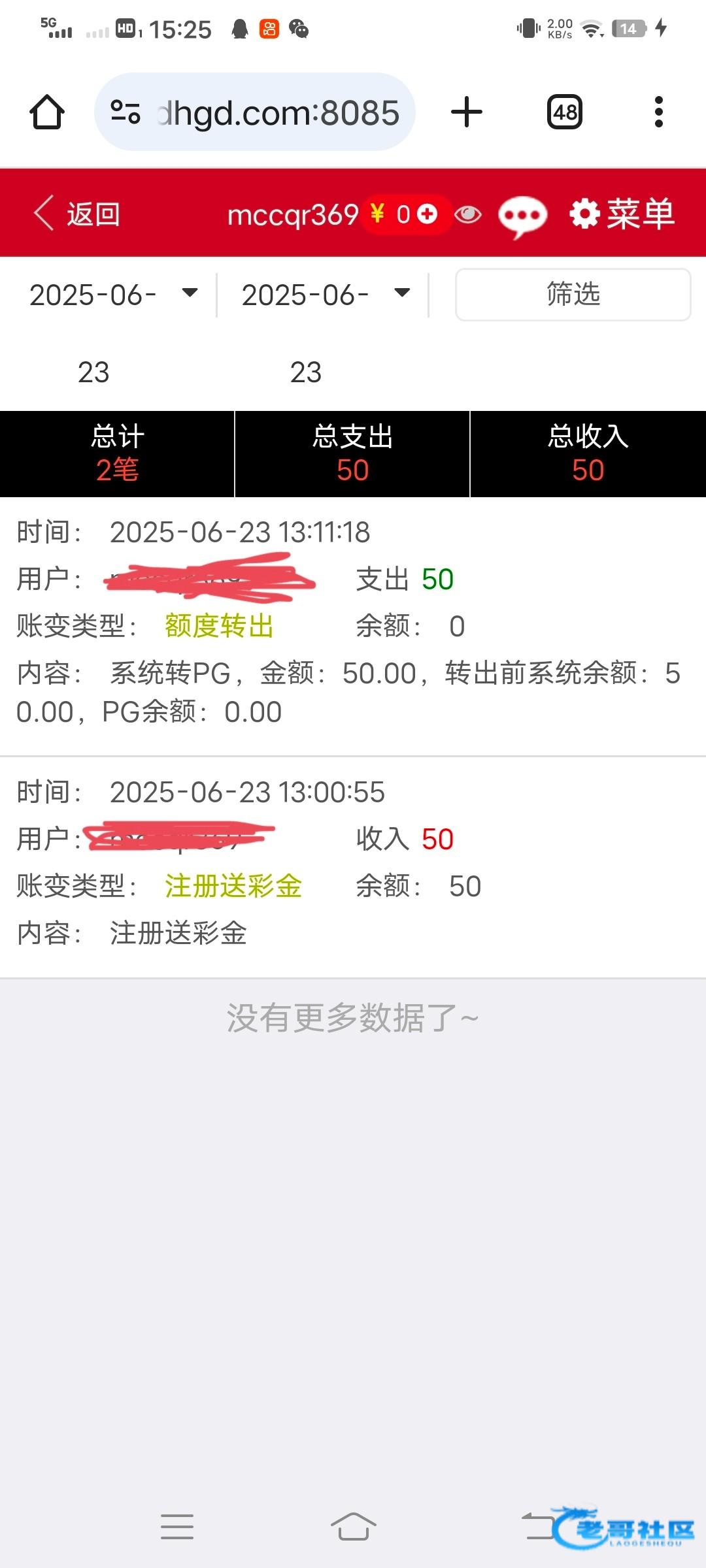Show the 48 open tabs
706x1568 pixels.
[565, 112]
